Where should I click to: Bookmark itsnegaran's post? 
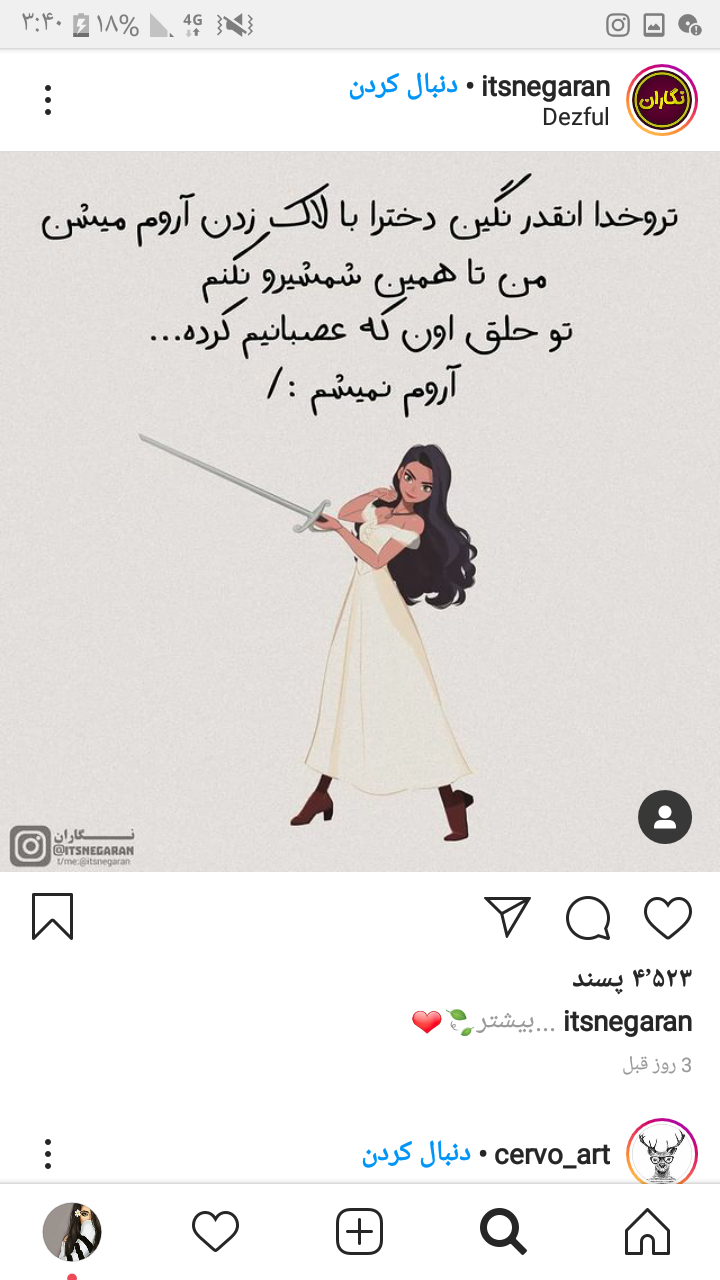[52, 917]
